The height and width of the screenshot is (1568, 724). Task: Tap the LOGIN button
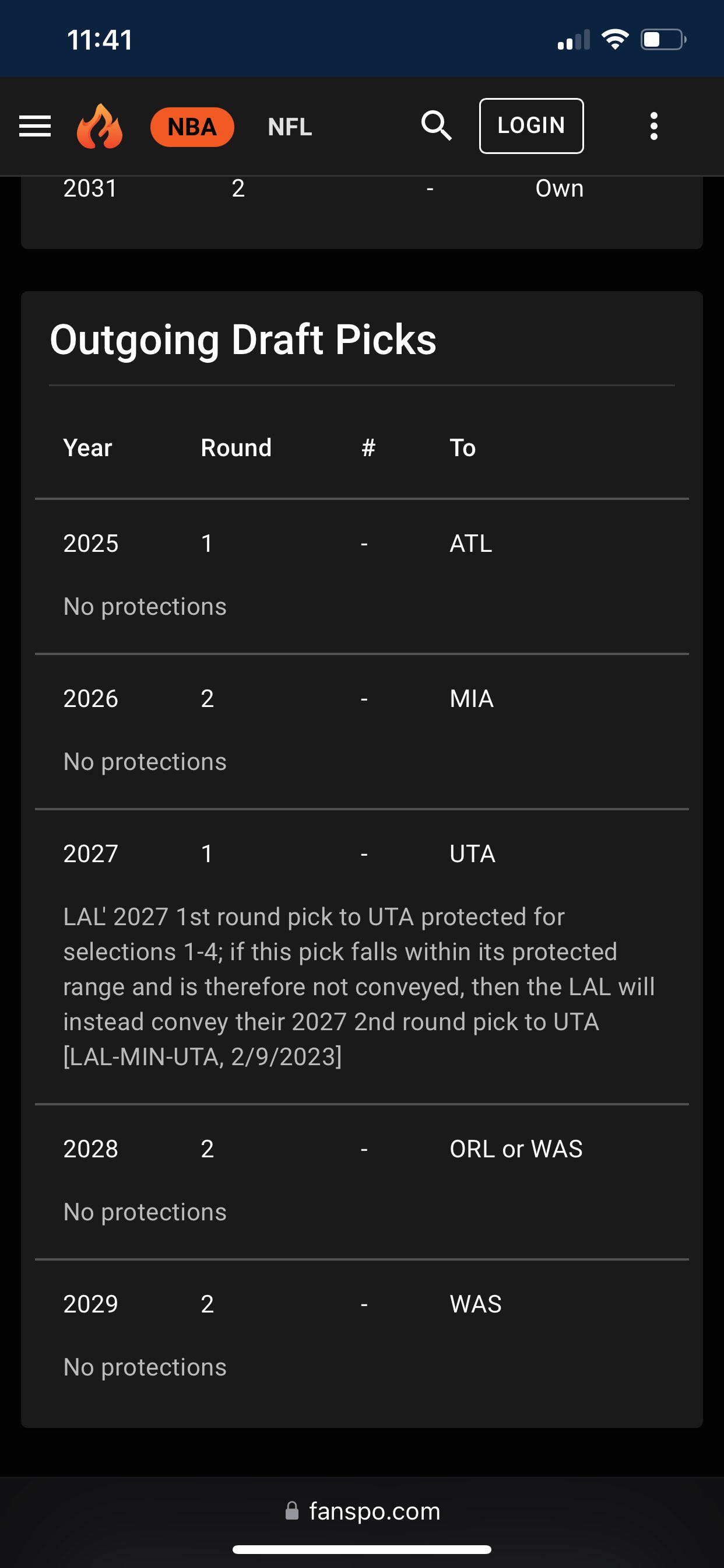[x=531, y=125]
